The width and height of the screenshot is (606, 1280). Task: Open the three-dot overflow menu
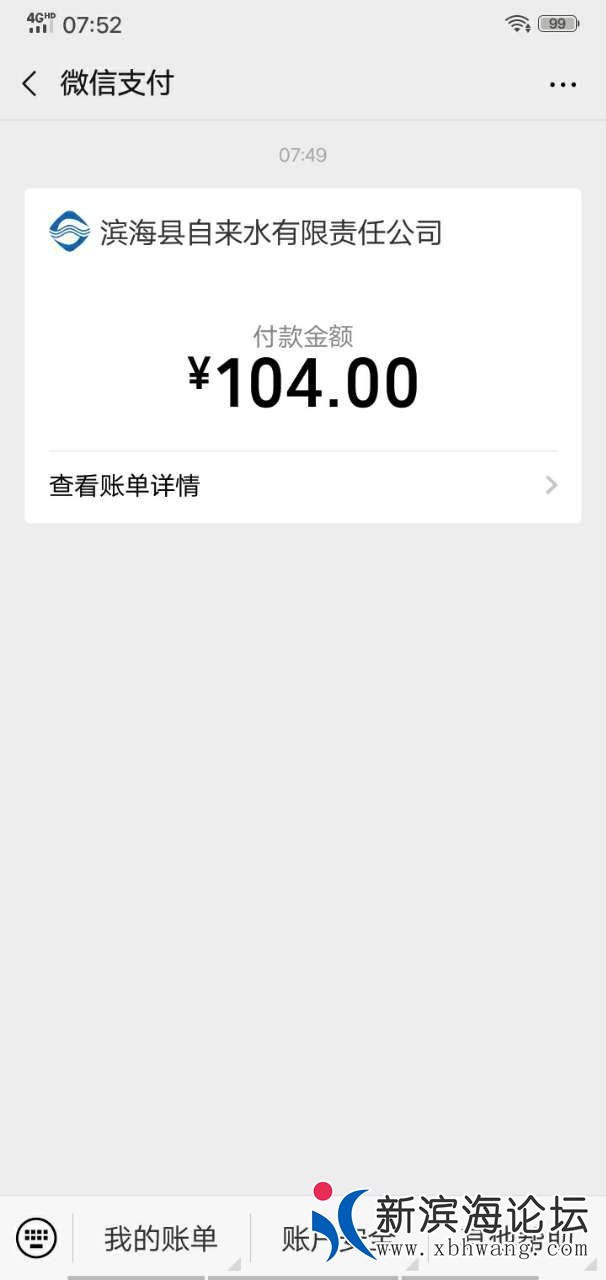[x=563, y=85]
